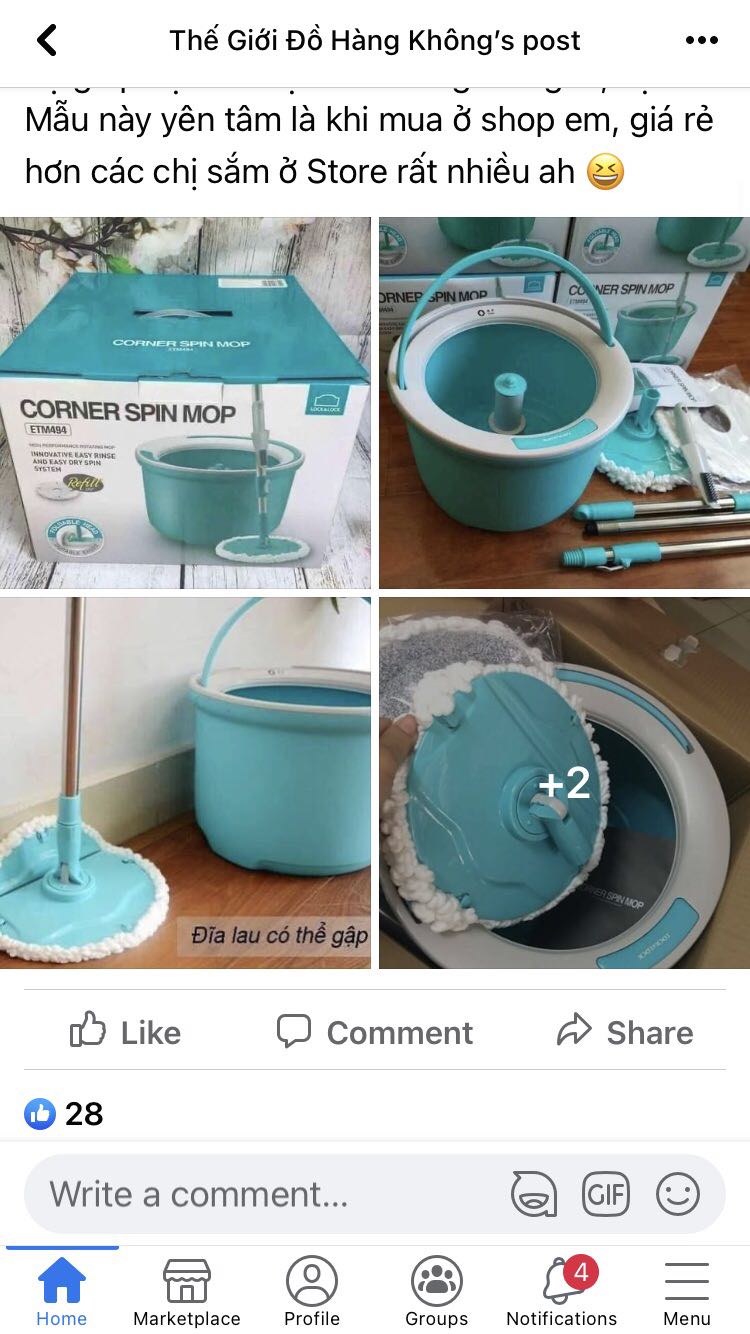Open the GIF picker
Image resolution: width=750 pixels, height=1334 pixels.
[x=606, y=1194]
